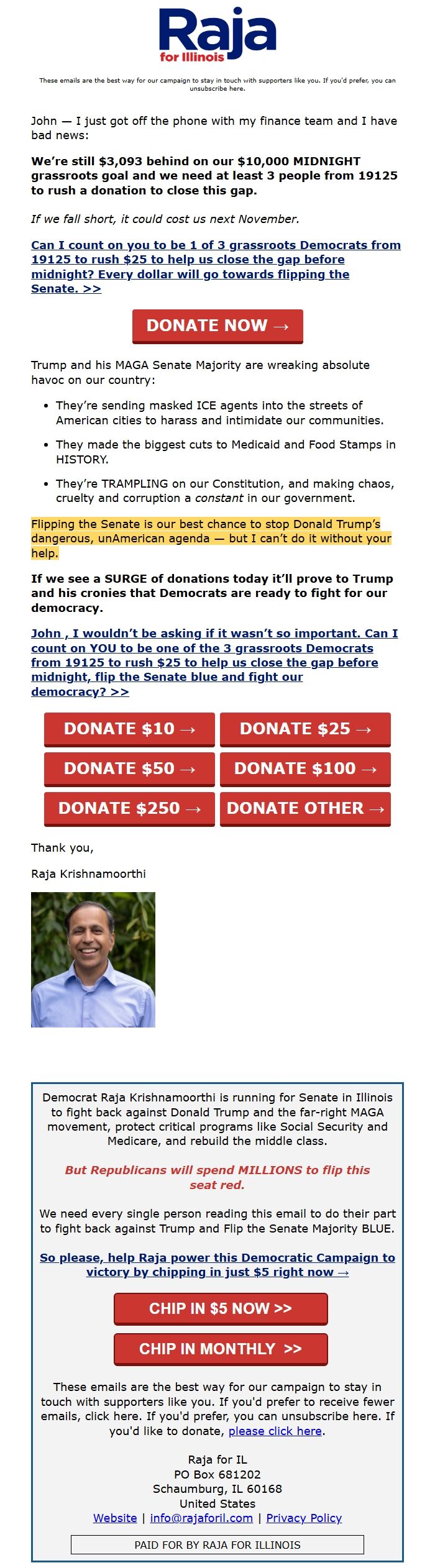Visit the campaign Website link

(115, 1518)
